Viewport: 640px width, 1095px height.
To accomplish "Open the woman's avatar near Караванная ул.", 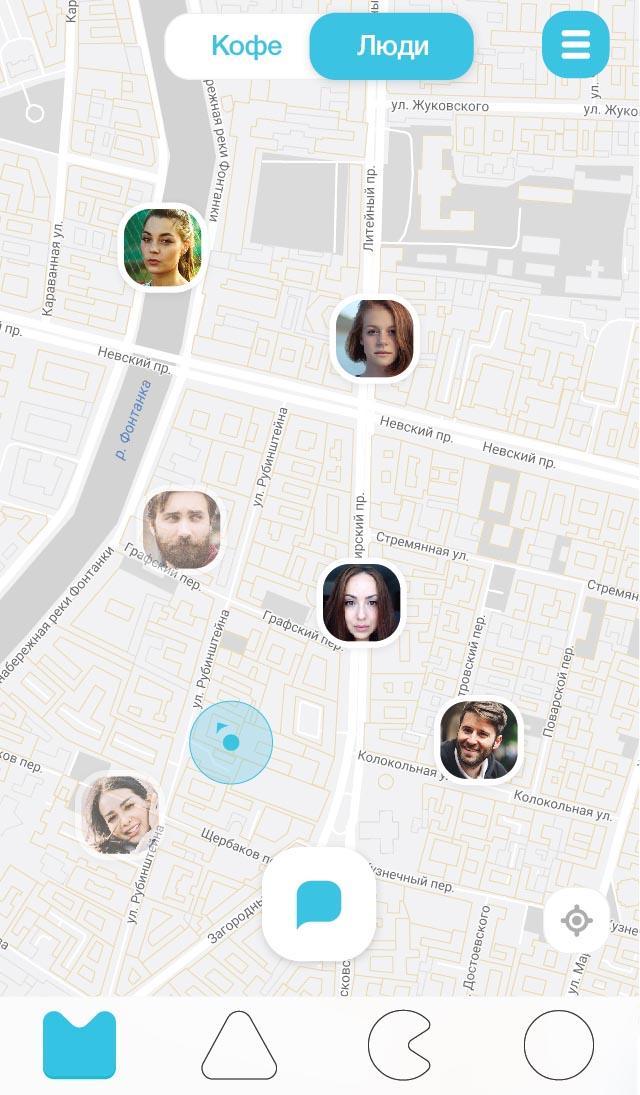I will 162,247.
